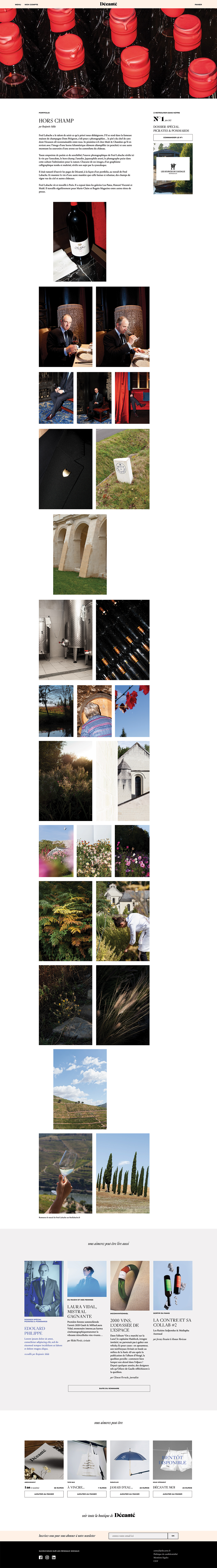The height and width of the screenshot is (1568, 217).
Task: Open the LinkedIn page from the footer
Action: click(54, 1557)
